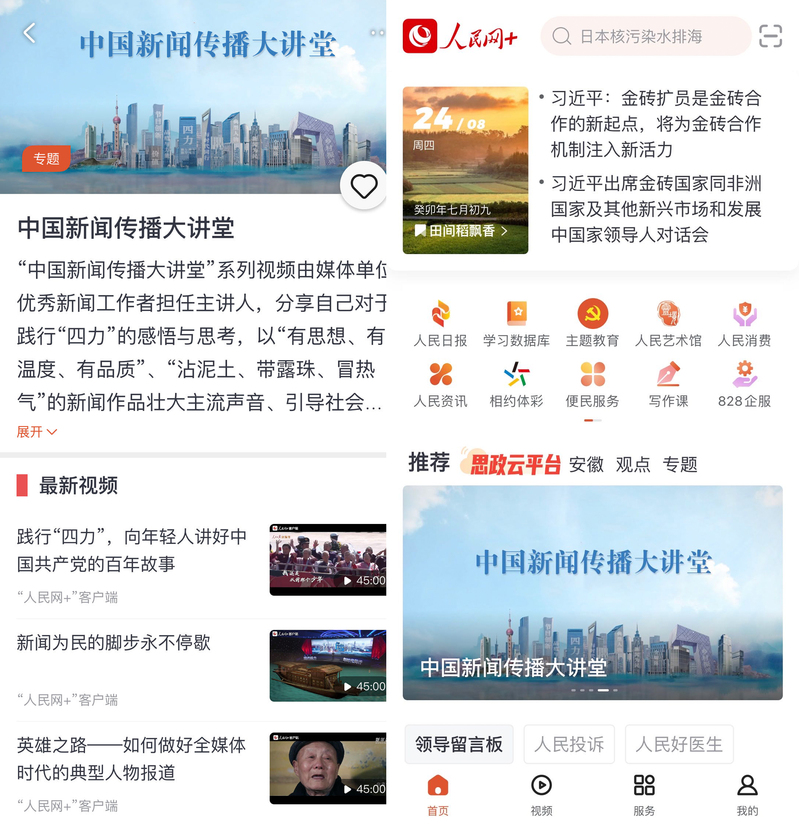Open the scan icon beside search
The image size is (799, 832).
(770, 37)
